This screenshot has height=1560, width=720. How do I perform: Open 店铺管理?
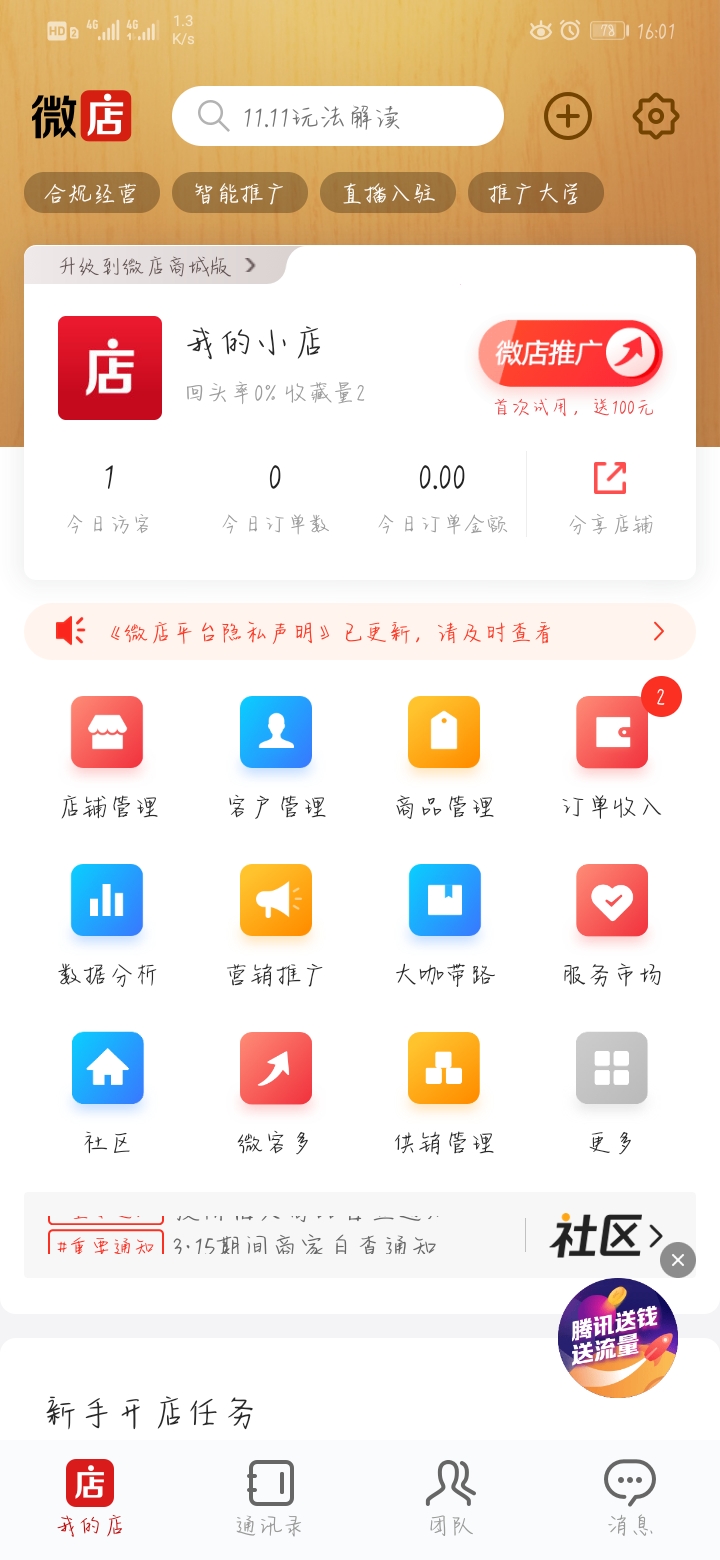coord(107,757)
